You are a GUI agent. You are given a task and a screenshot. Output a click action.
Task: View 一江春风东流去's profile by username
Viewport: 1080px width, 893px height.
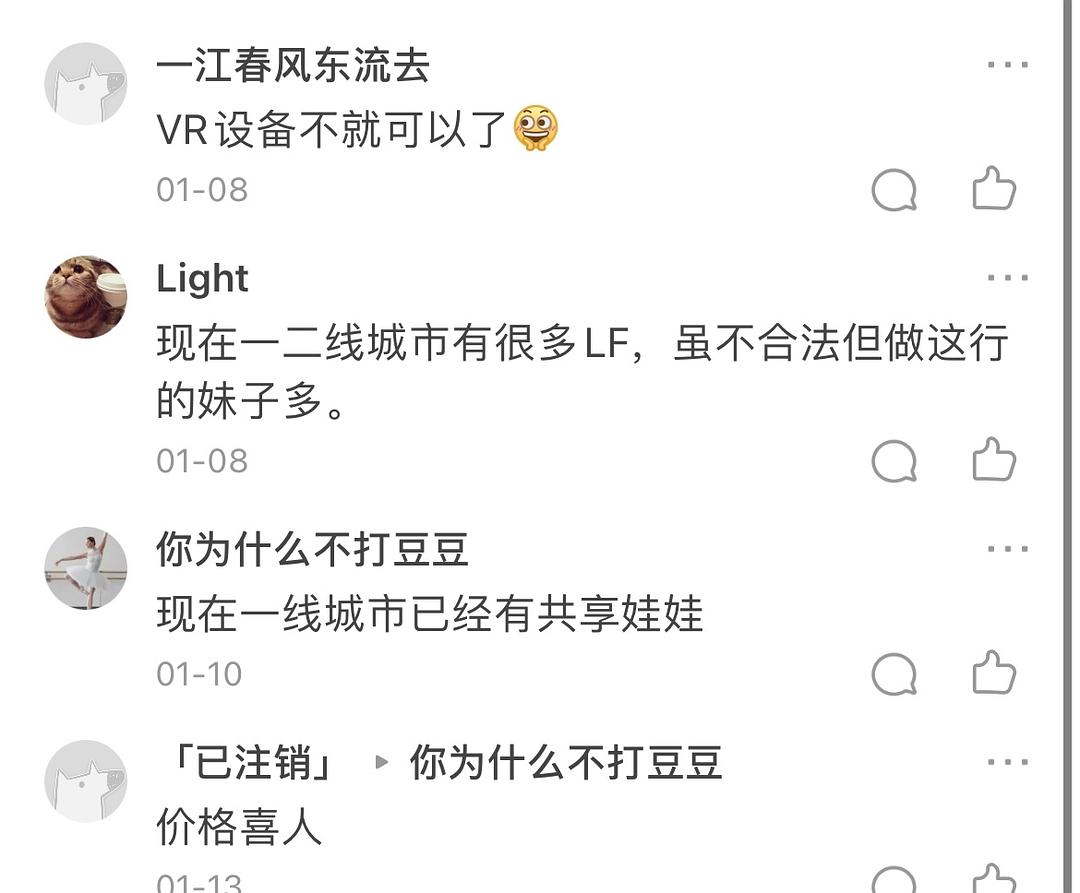tap(293, 66)
